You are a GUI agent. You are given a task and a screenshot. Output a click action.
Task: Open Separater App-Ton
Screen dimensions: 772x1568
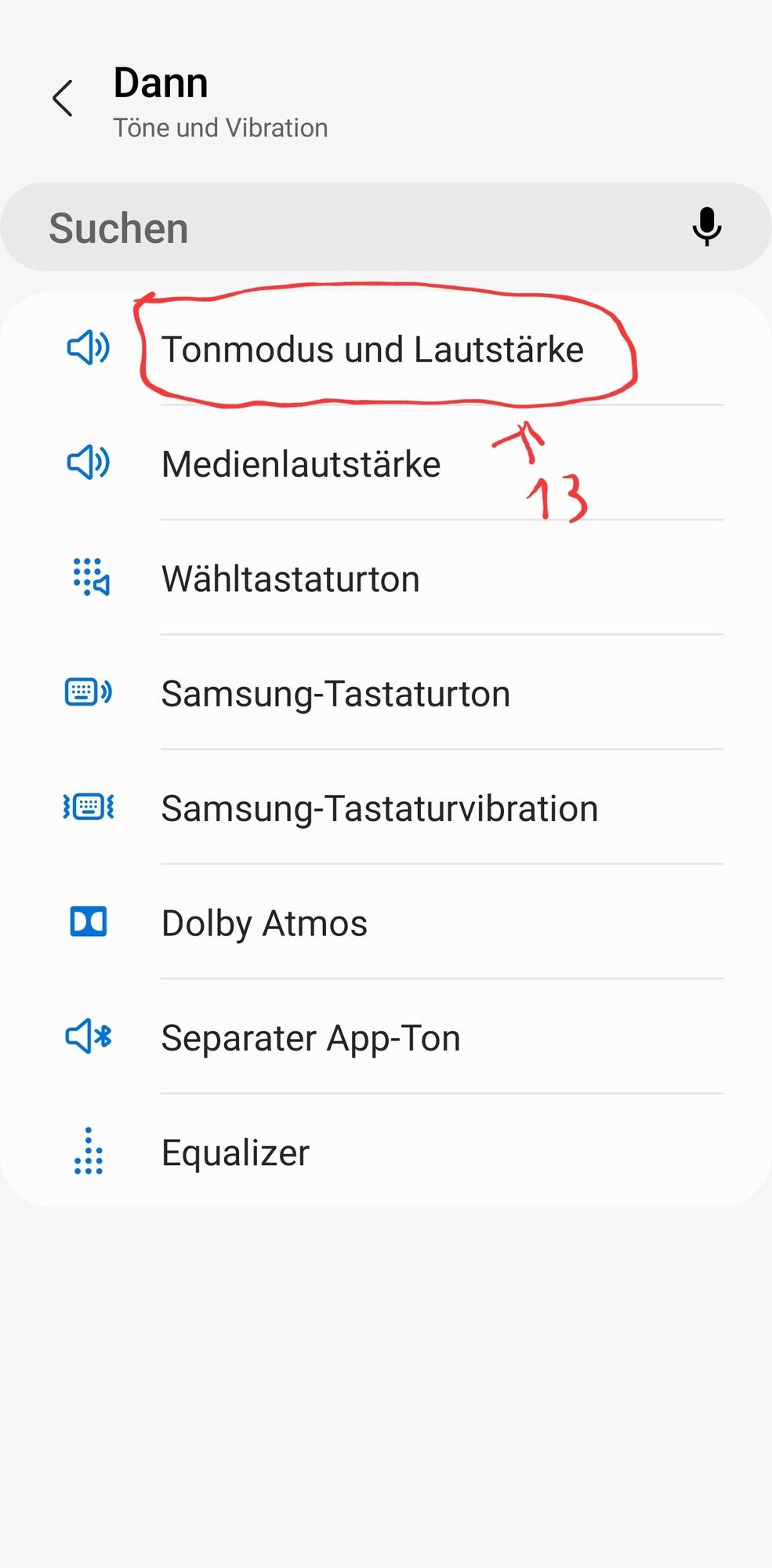pos(310,1038)
